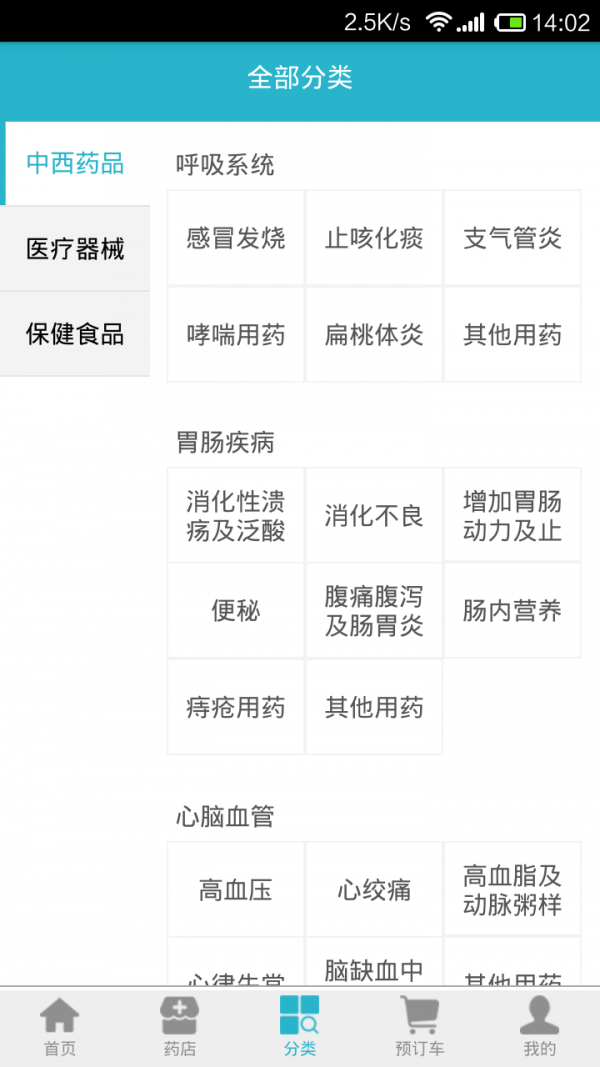Switch to the 保健食品 category

click(x=75, y=334)
